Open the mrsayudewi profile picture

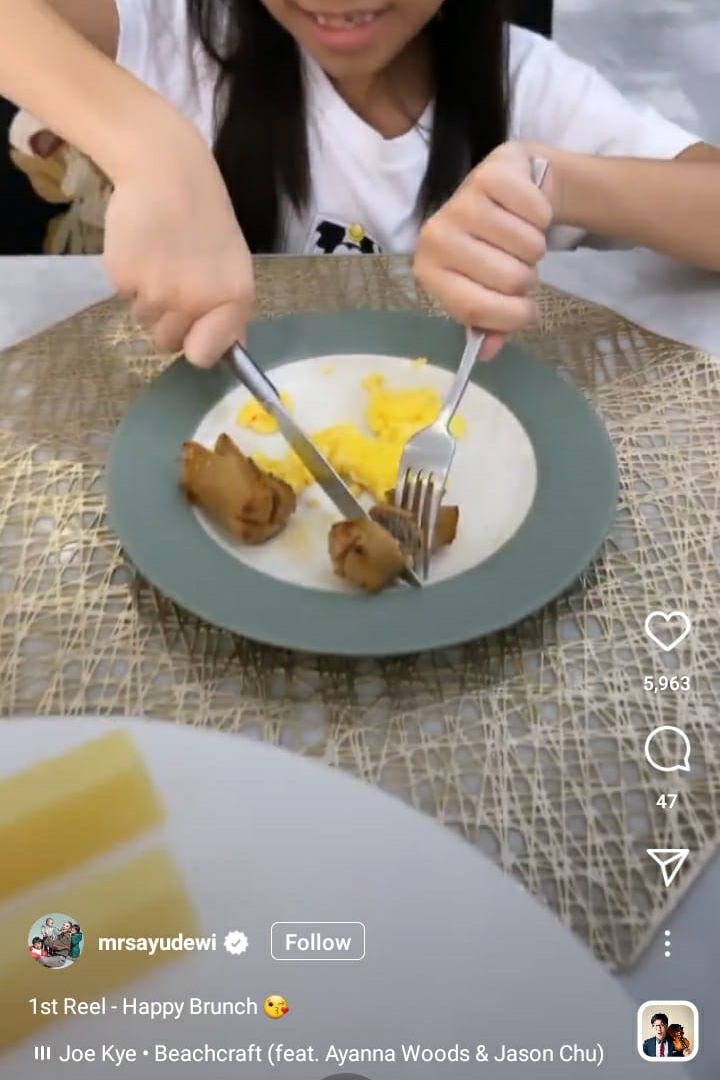pos(56,941)
